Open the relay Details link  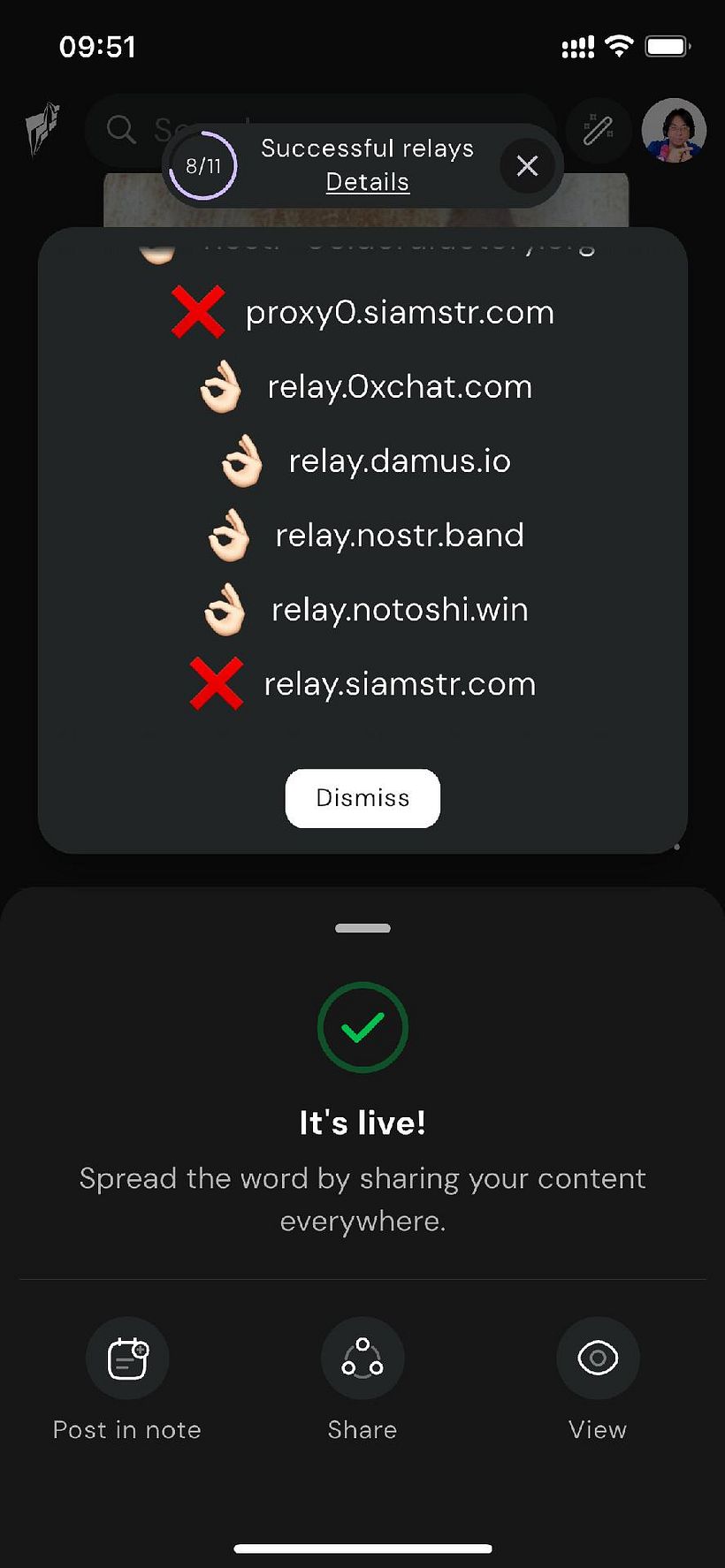click(x=367, y=182)
